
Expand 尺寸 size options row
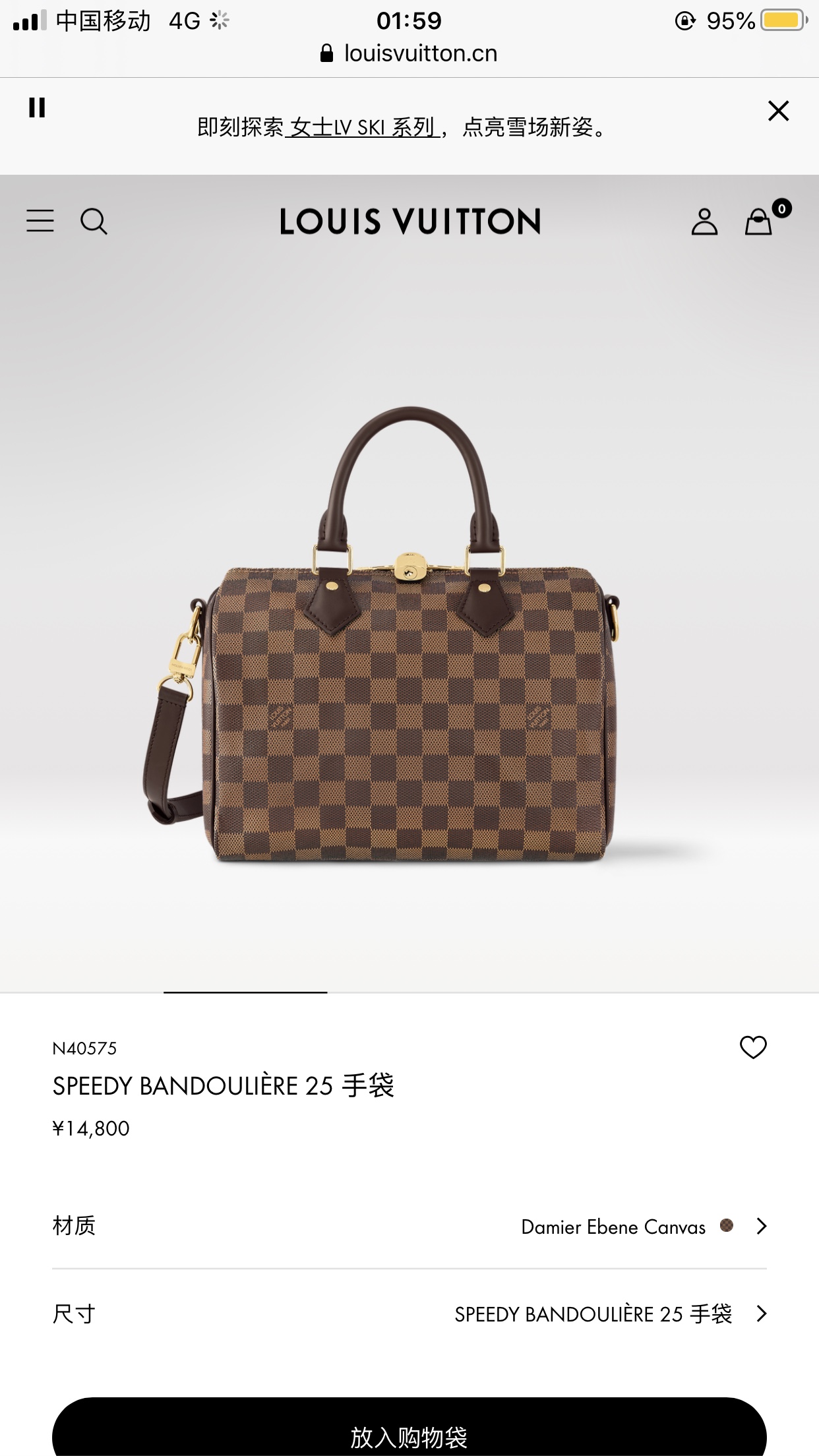pyautogui.click(x=409, y=1314)
